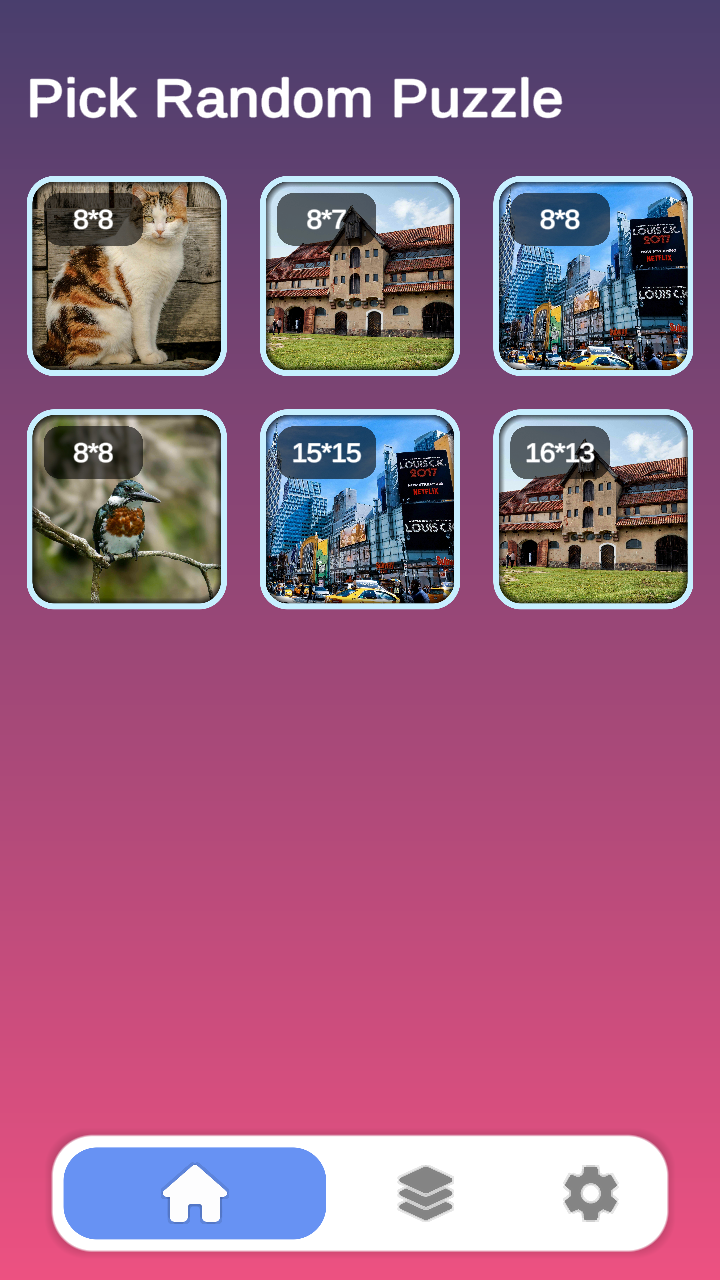This screenshot has height=1280, width=720.
Task: Open the 15*15 city street puzzle
Action: pos(360,510)
